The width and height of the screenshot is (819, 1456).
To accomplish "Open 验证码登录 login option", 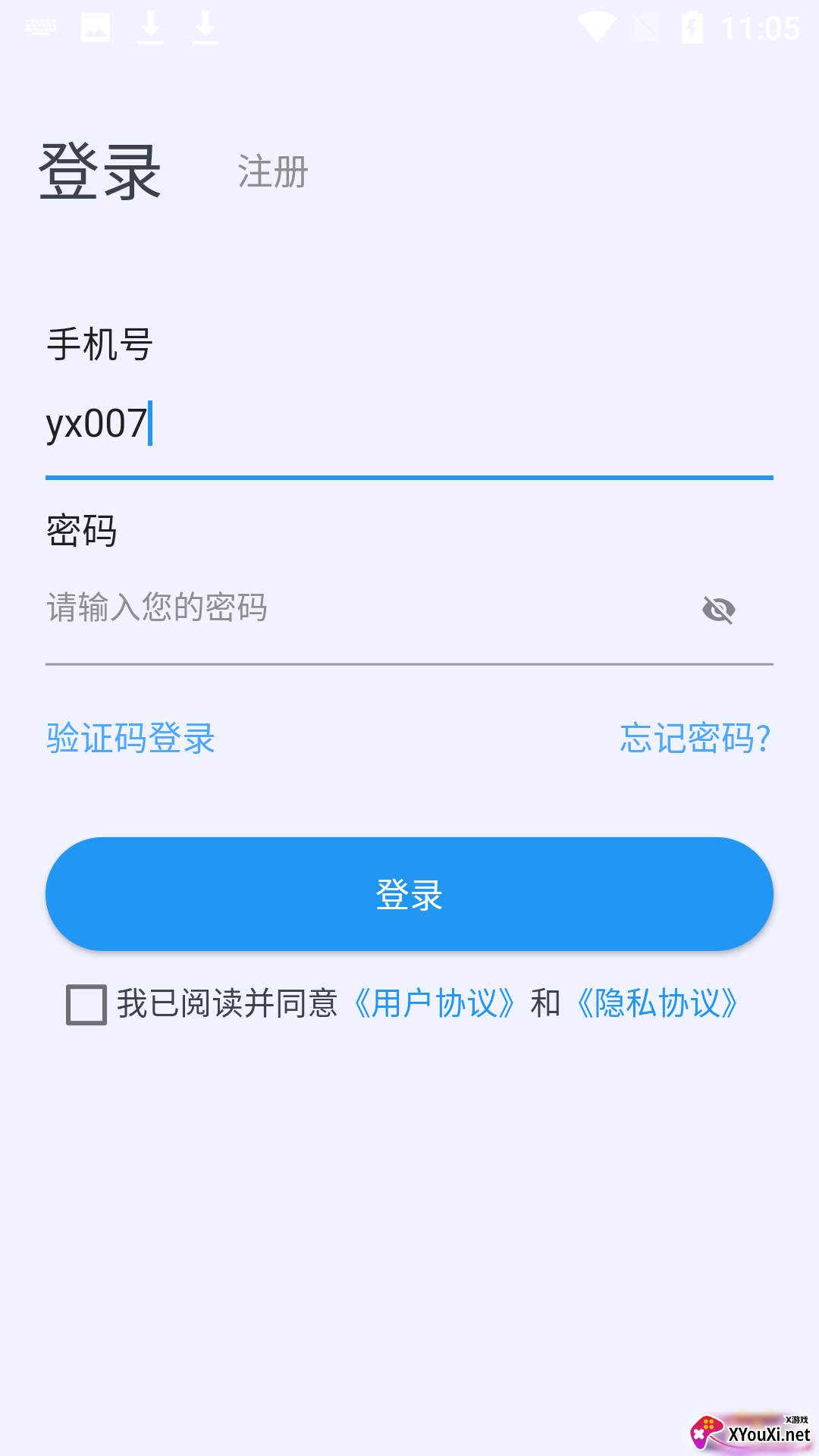I will (x=130, y=738).
